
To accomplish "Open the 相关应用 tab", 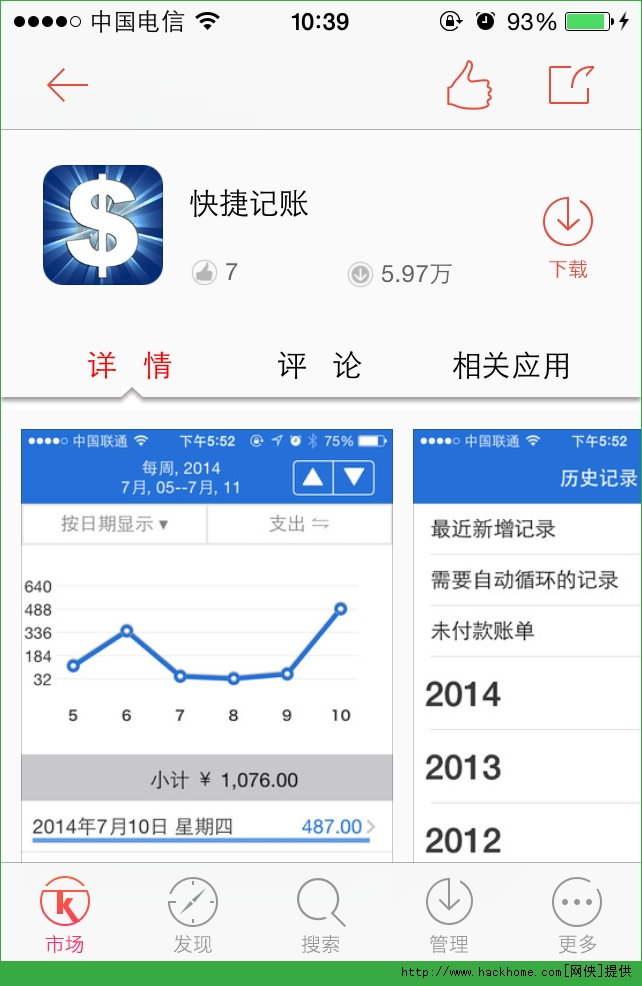I will coord(511,366).
